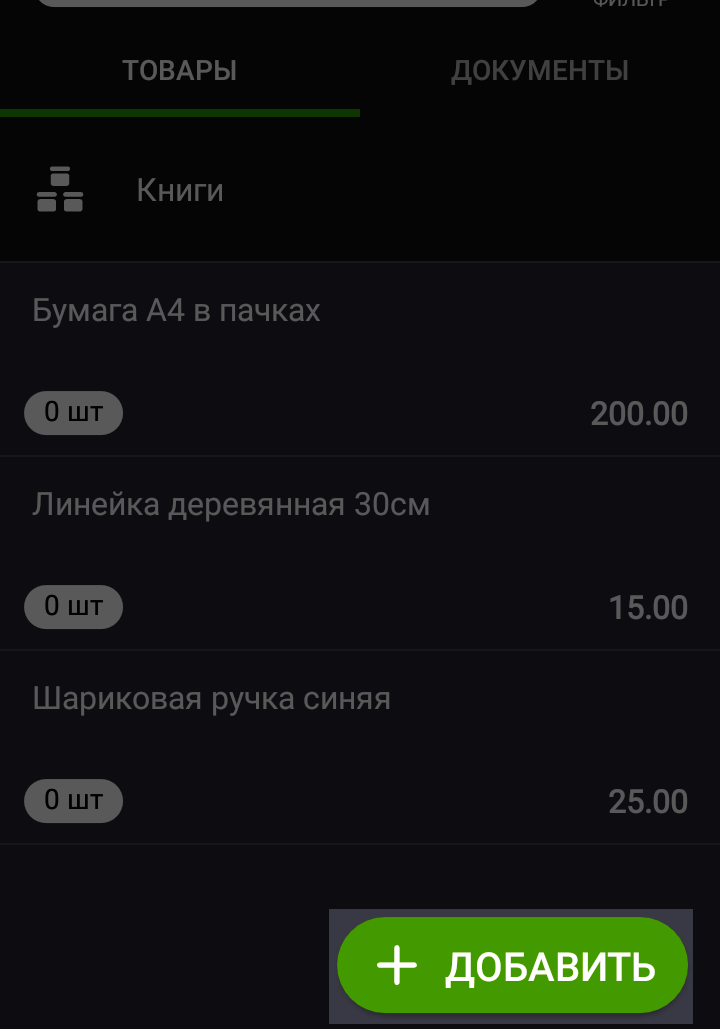Image resolution: width=720 pixels, height=1029 pixels.
Task: Tap the price 25.00 of Шариковая ручка
Action: 650,800
